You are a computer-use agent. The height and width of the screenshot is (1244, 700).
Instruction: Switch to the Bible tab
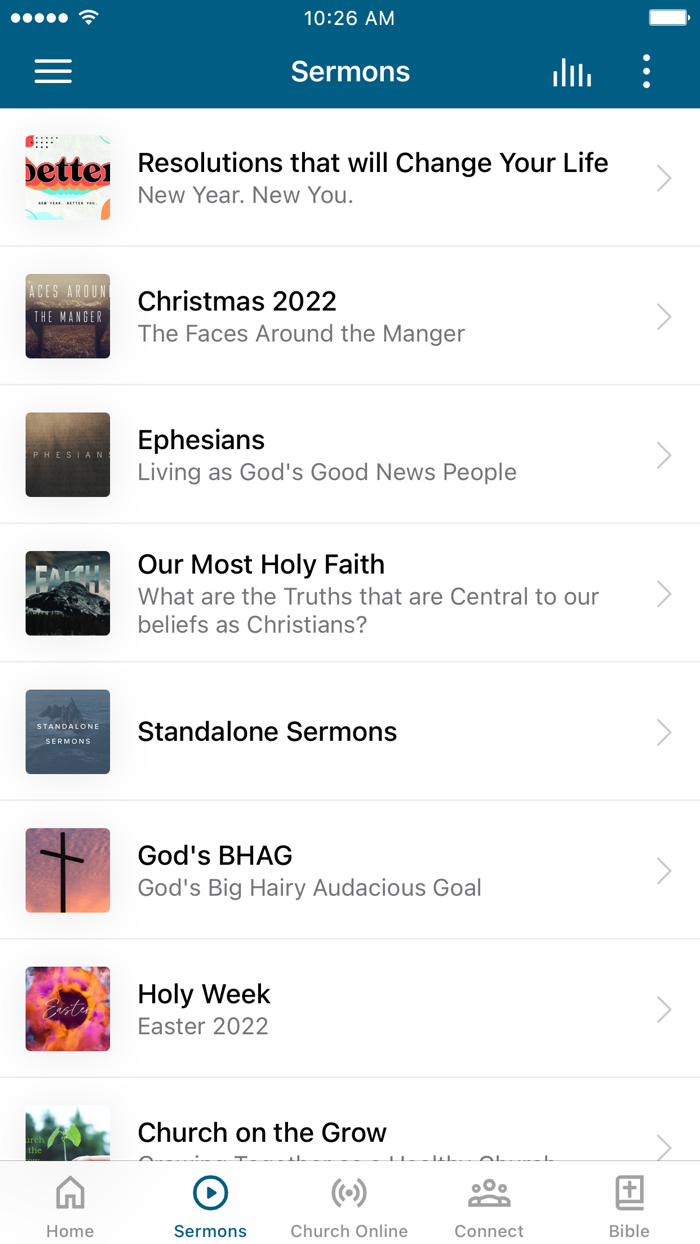pos(629,1205)
